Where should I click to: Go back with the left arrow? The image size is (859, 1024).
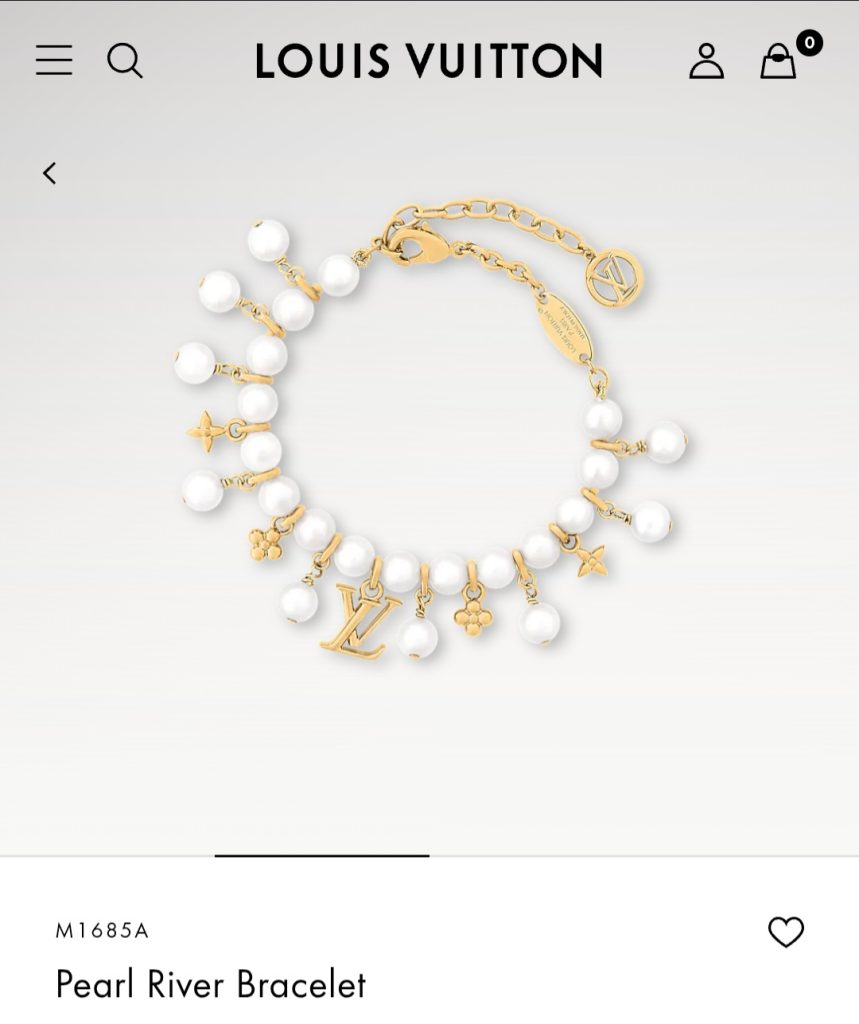[x=49, y=173]
